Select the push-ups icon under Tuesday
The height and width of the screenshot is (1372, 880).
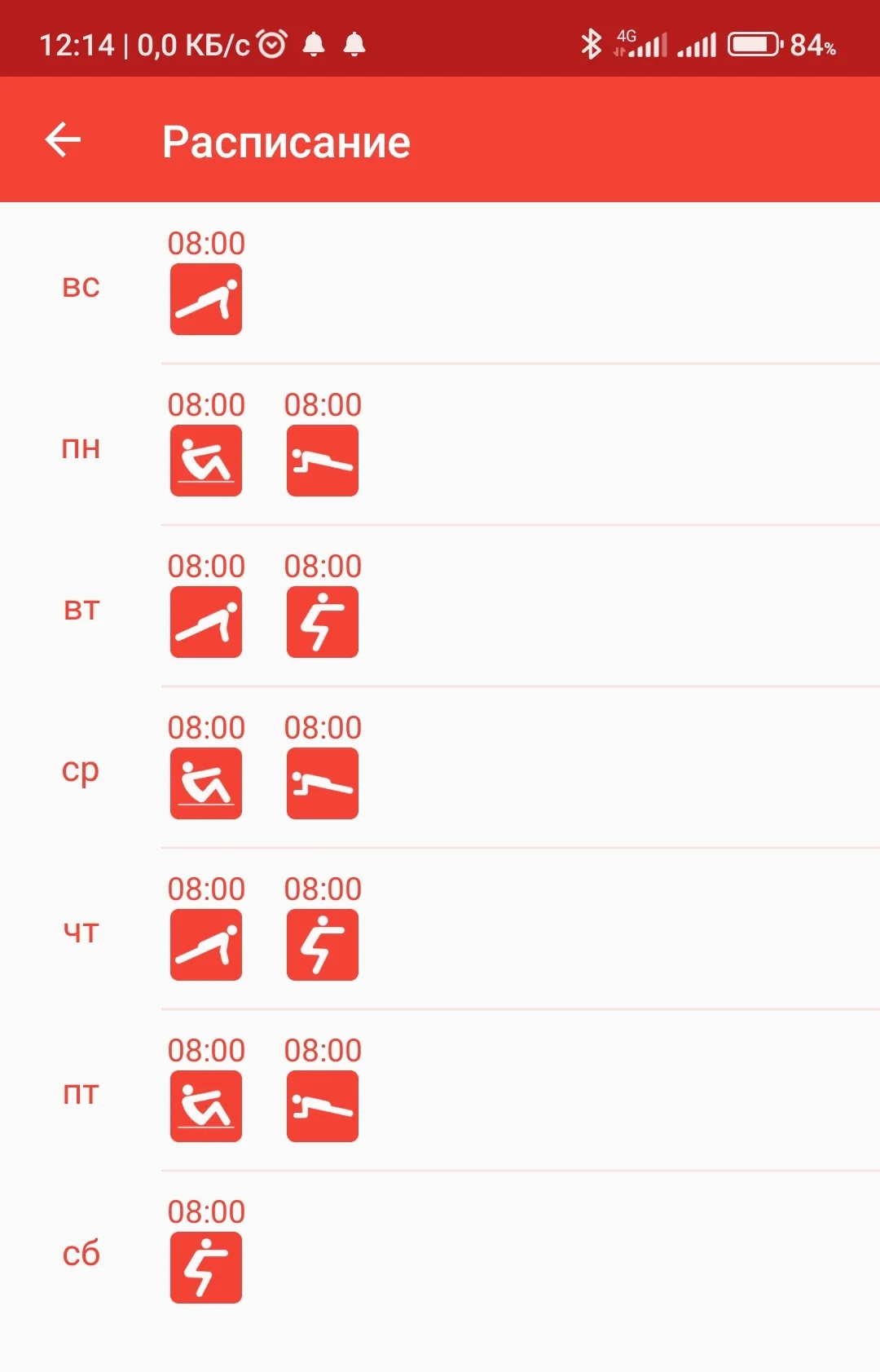(x=205, y=620)
